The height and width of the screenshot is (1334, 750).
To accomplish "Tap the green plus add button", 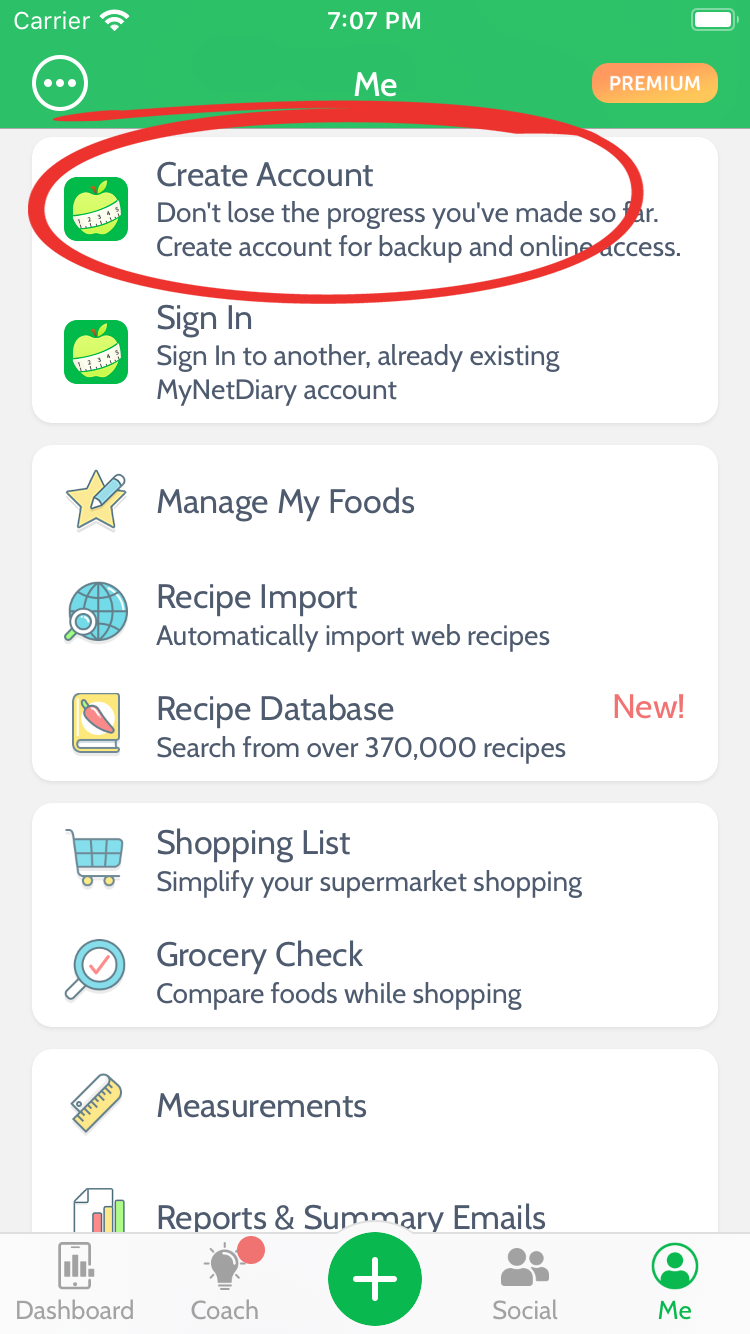I will coord(375,1279).
